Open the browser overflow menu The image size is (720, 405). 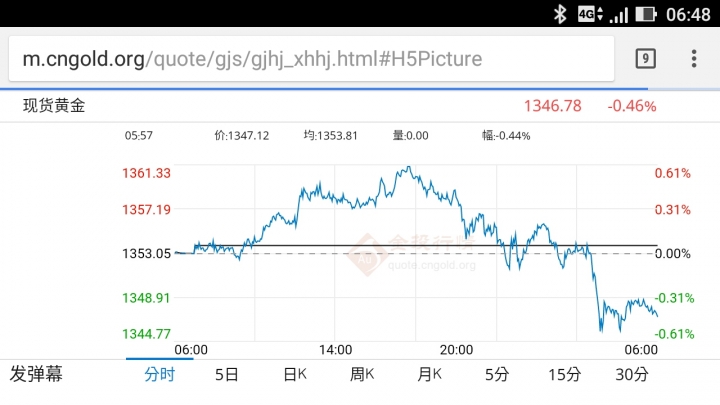[x=694, y=59]
